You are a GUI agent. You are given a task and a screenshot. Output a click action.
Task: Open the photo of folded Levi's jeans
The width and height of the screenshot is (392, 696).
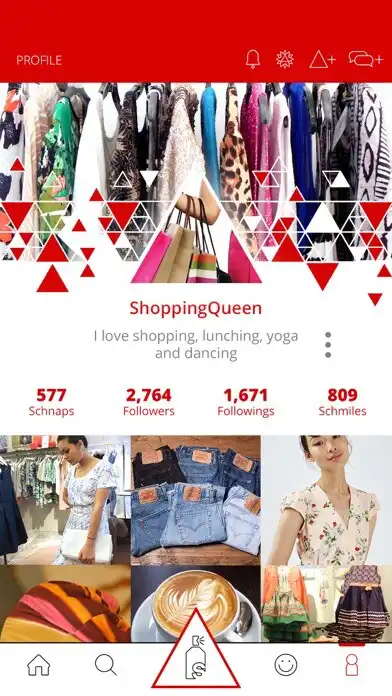pos(196,500)
